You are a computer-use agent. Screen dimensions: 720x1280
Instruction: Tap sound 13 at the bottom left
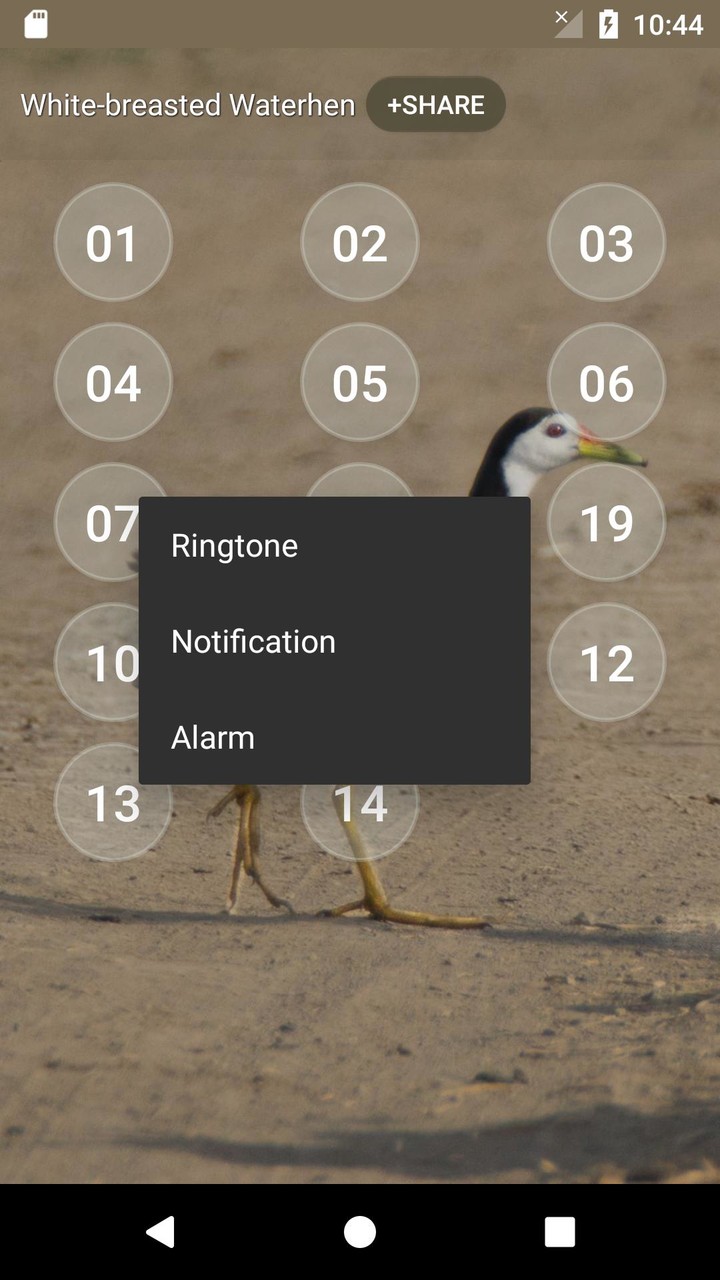point(113,803)
